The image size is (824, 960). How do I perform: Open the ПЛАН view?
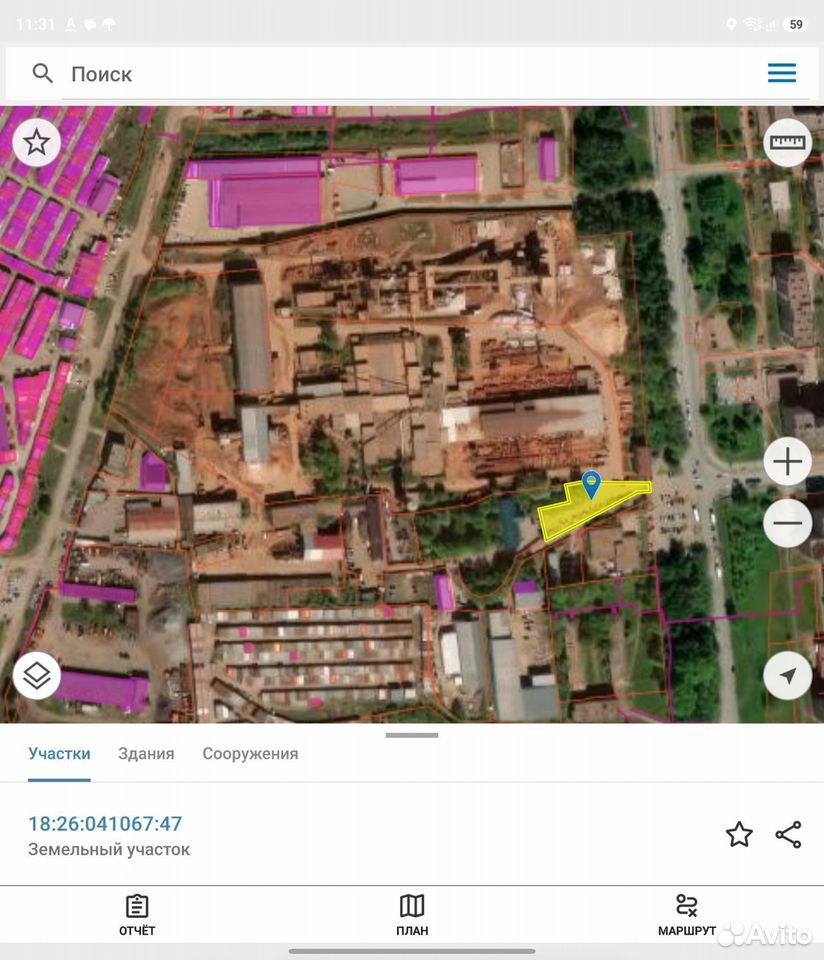pos(412,915)
